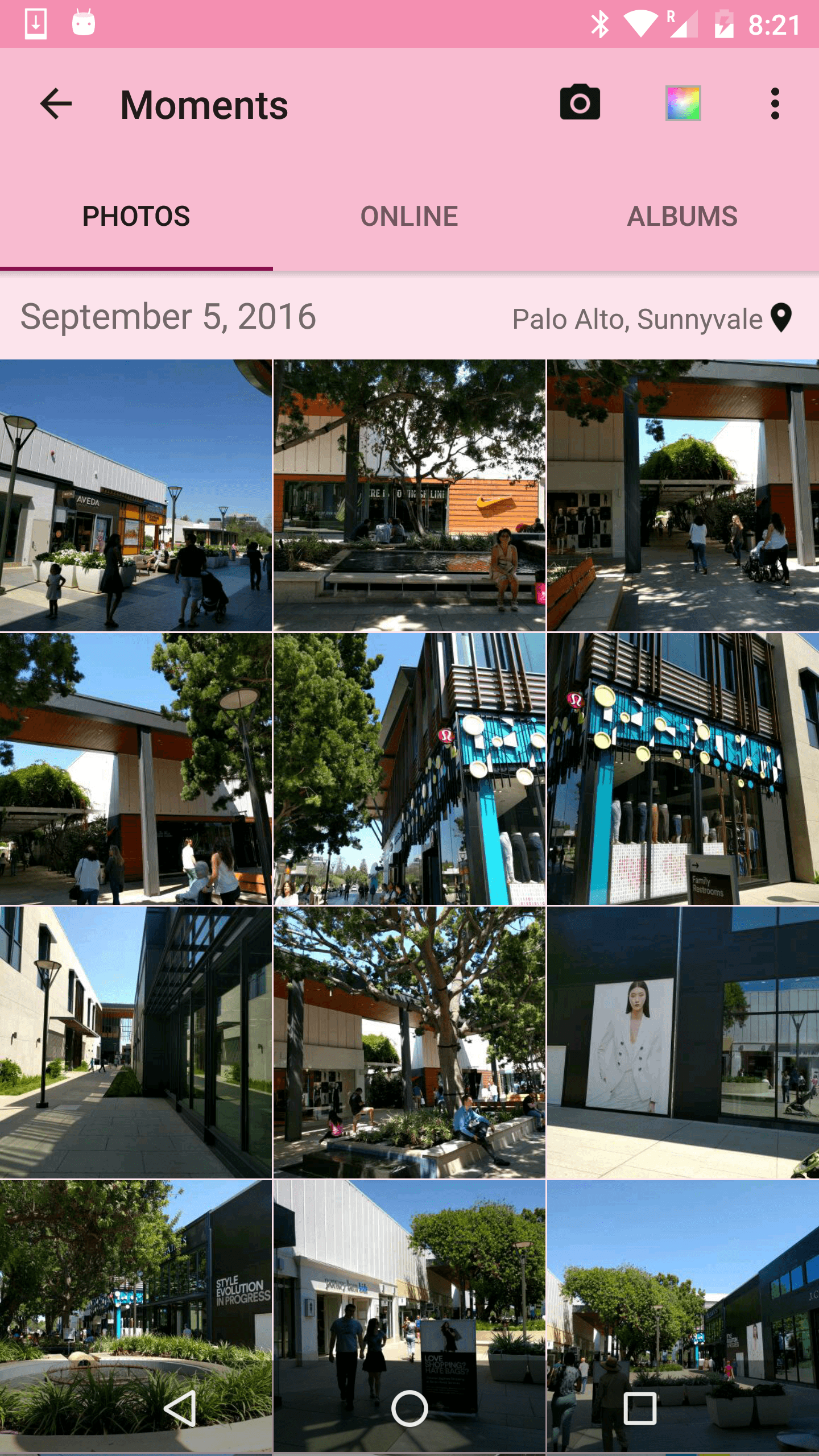Open the photo of the glass-walled walkway
Screen dimensions: 819x1456
[136, 1043]
